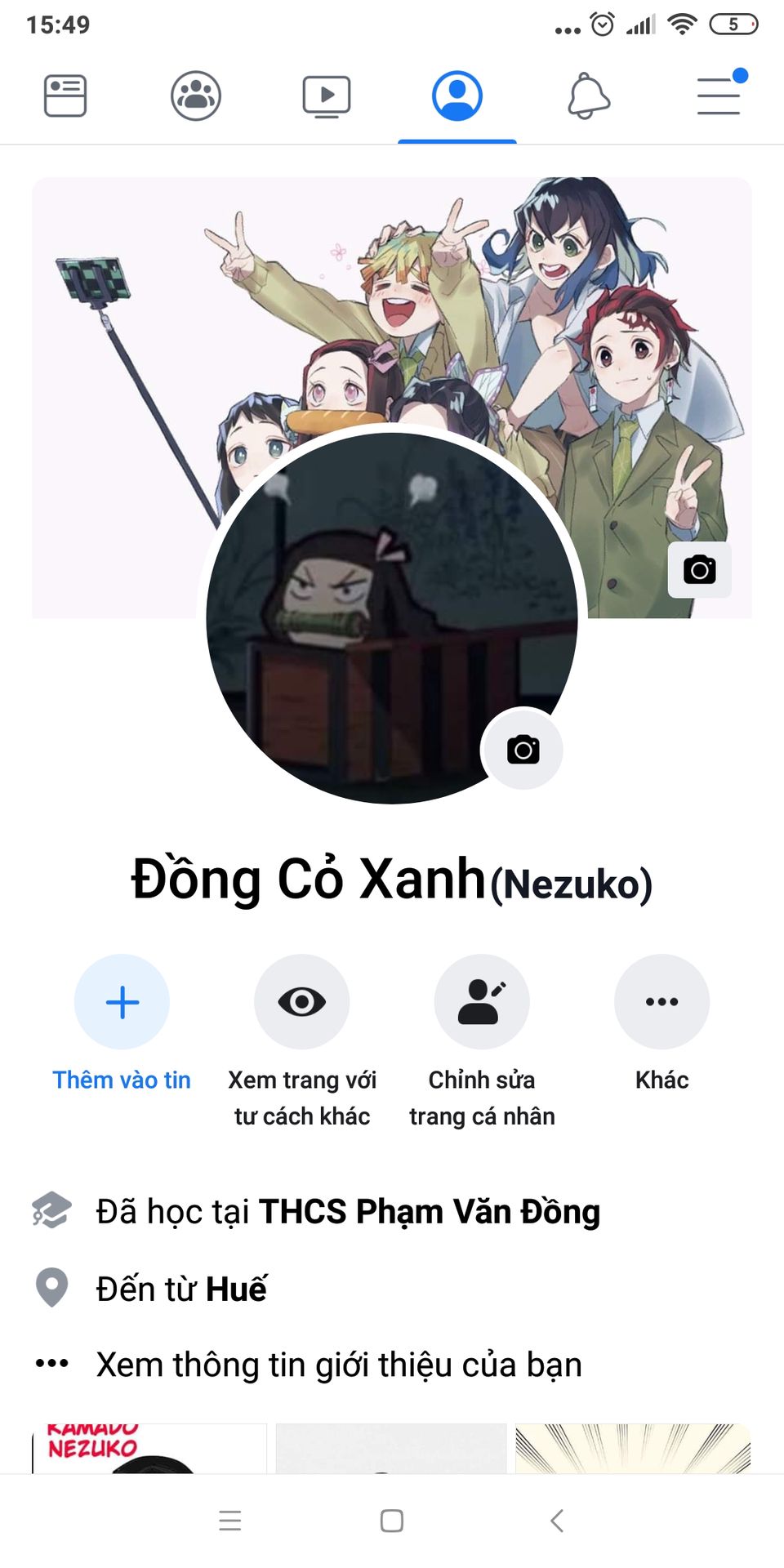Tap Thêm vào tin button

pos(122,1002)
